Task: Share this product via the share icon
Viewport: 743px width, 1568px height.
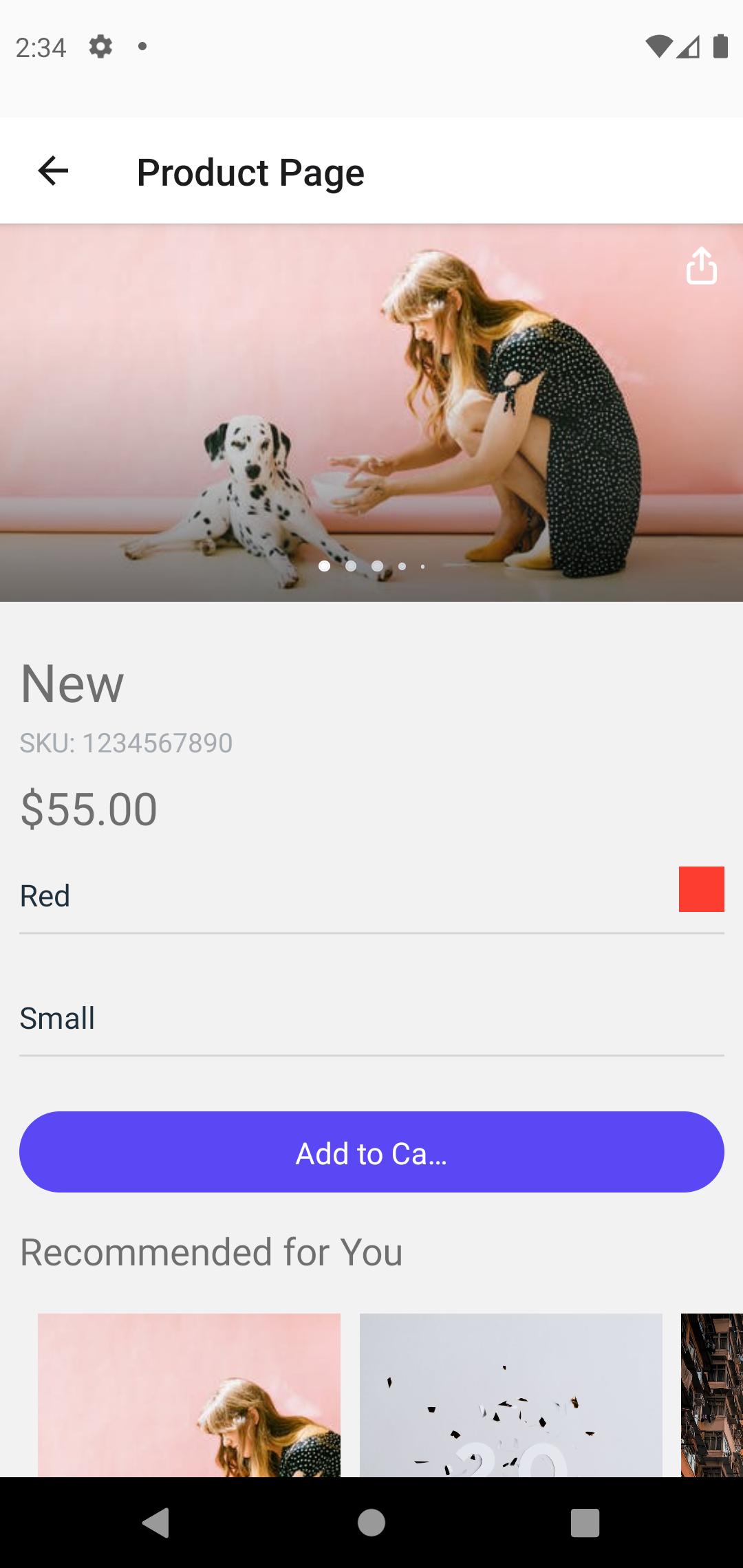Action: pos(701,265)
